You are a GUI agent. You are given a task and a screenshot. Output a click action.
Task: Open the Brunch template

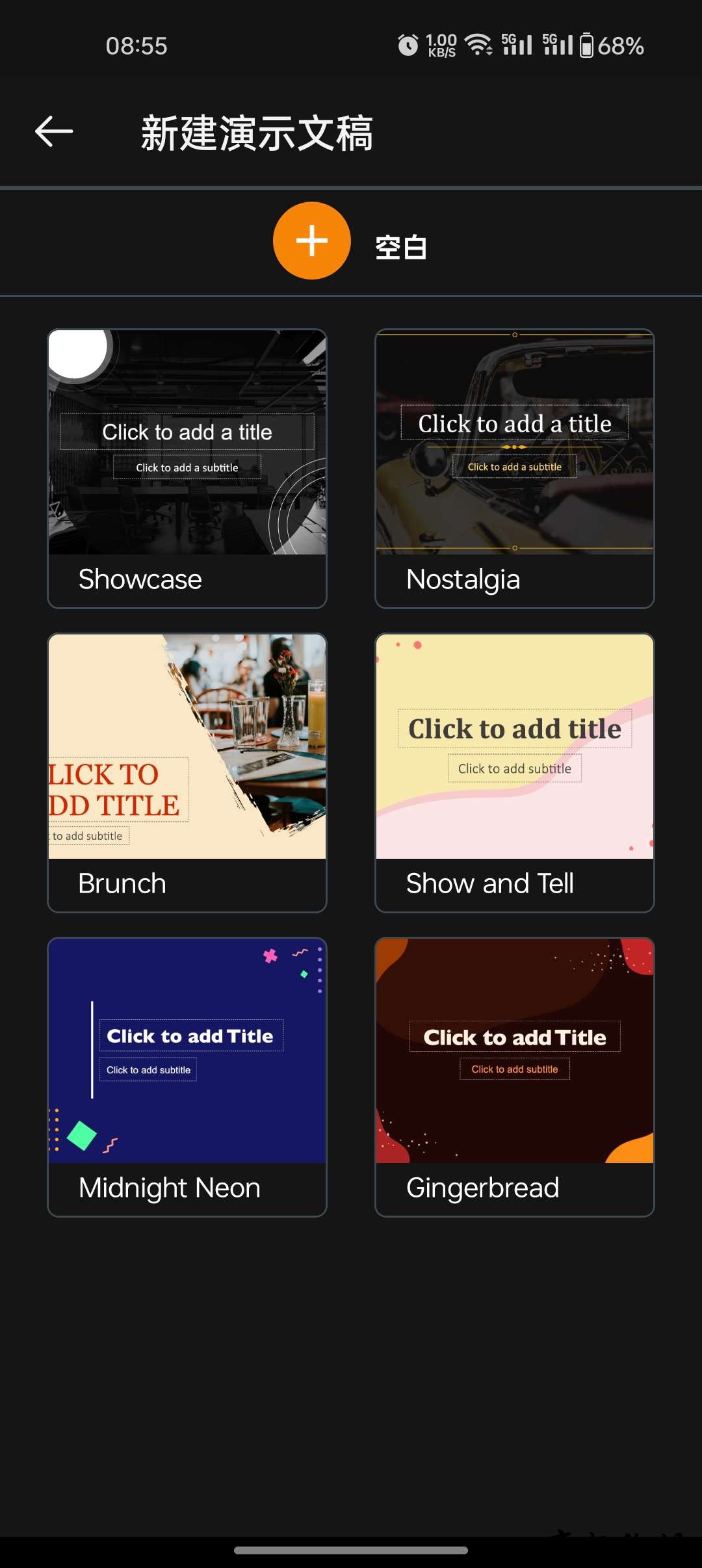tap(187, 772)
